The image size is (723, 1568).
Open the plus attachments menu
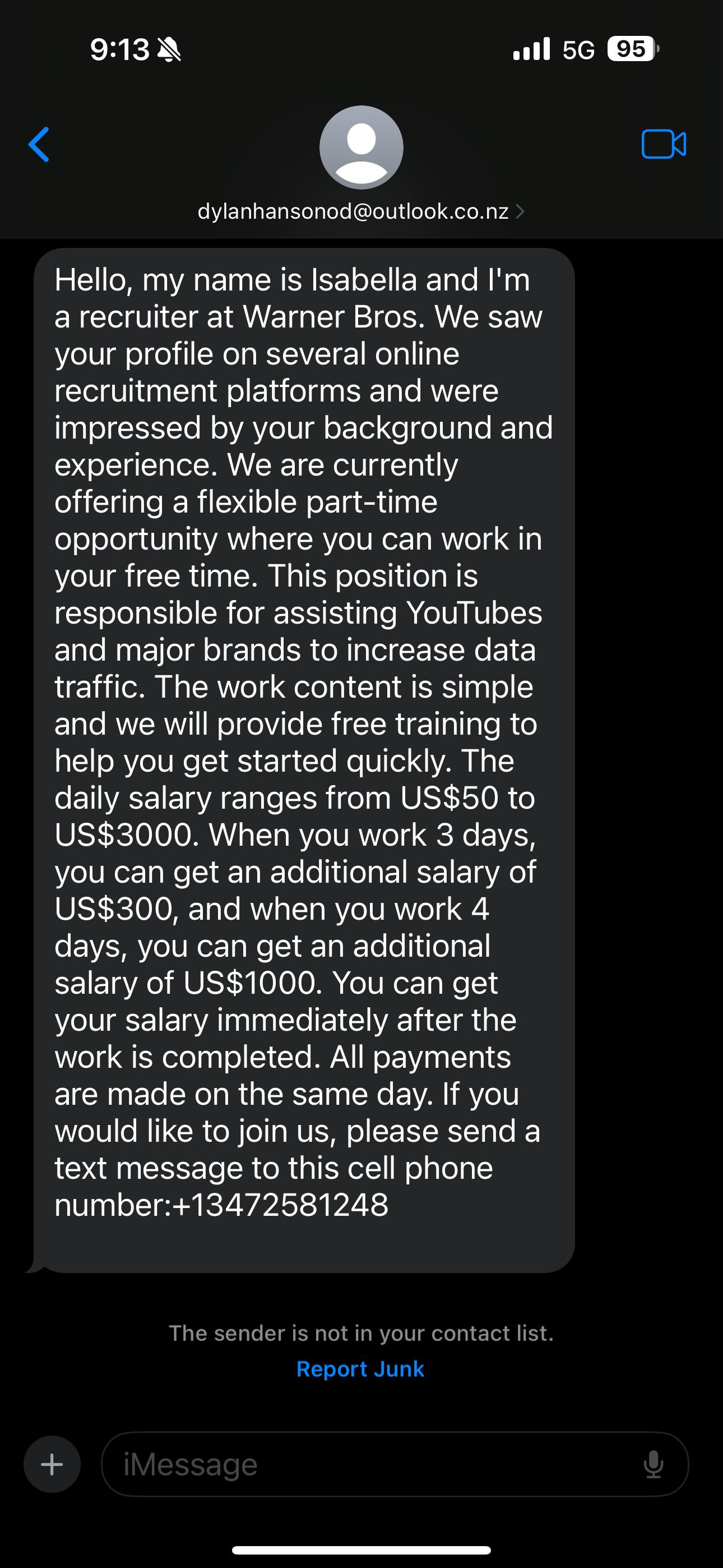pos(52,1464)
